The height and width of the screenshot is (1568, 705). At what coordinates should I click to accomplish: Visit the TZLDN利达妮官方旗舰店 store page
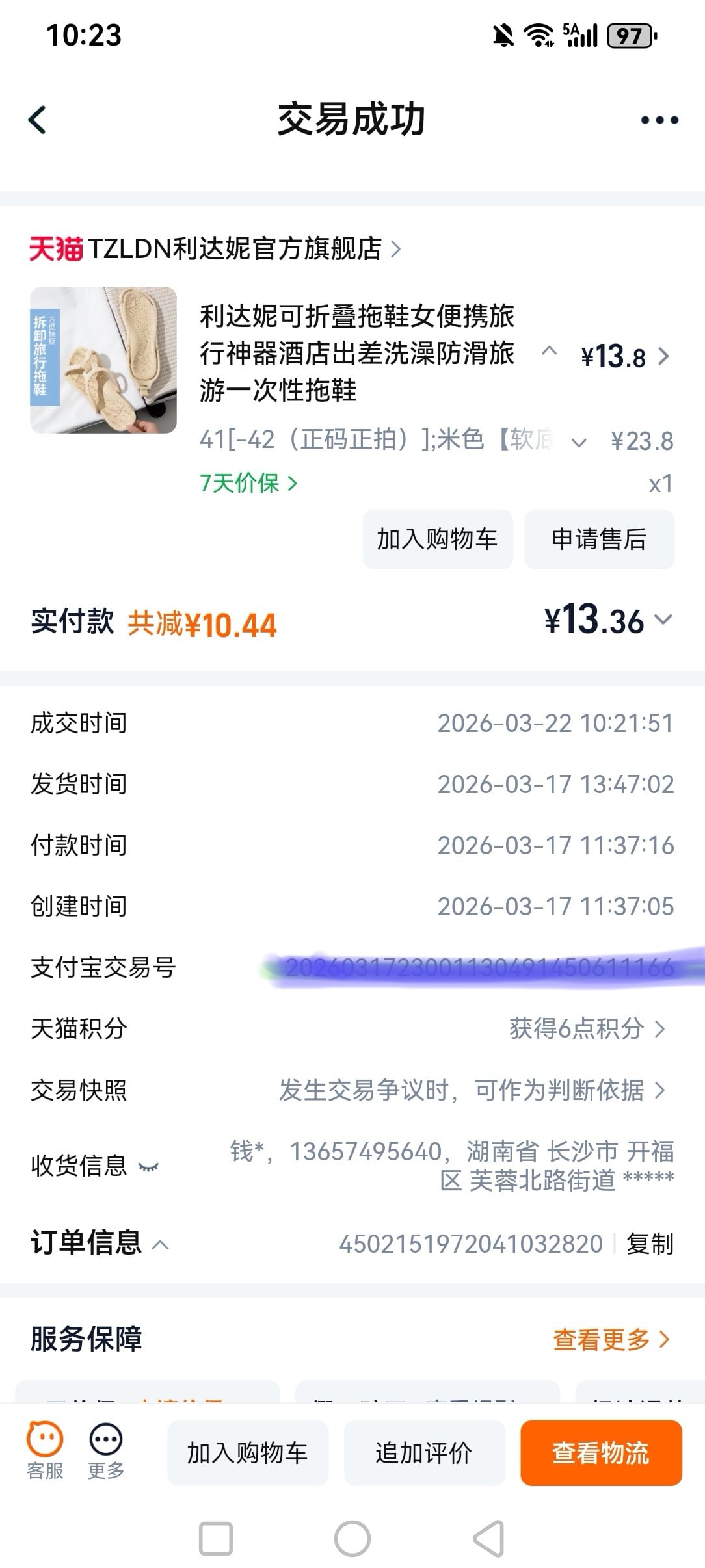(x=215, y=248)
